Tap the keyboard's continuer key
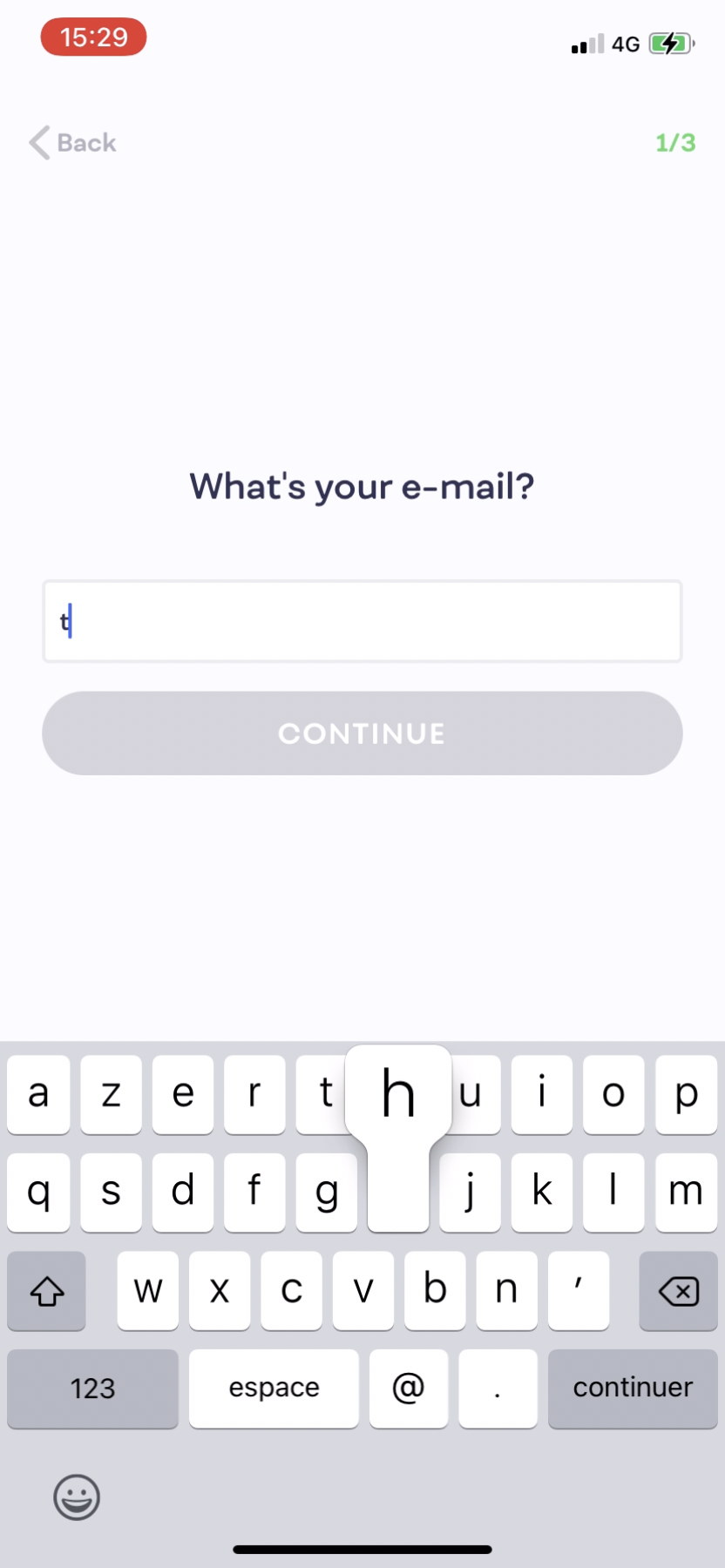725x1568 pixels. coord(633,1388)
